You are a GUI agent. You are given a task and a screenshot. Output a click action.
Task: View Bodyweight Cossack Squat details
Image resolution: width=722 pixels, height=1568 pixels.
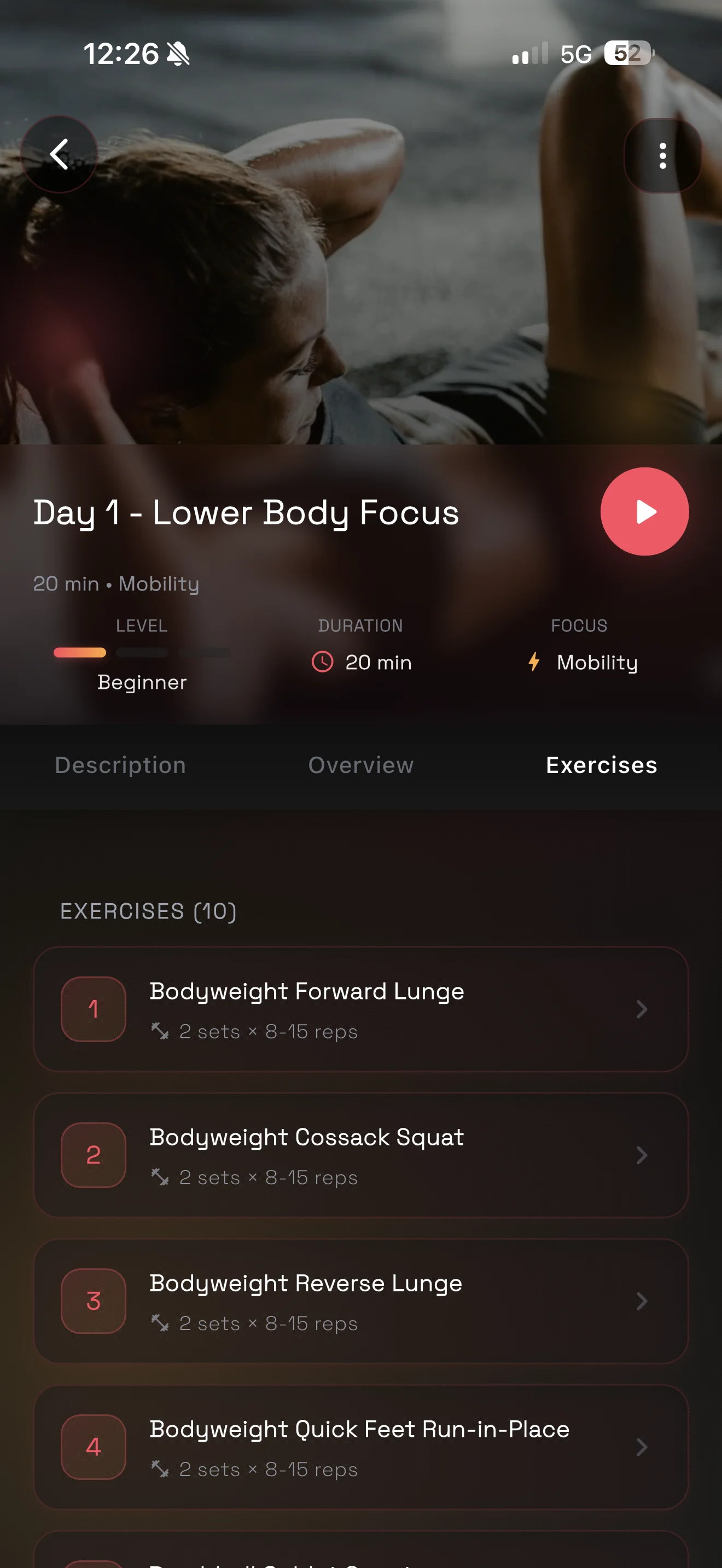(360, 1155)
